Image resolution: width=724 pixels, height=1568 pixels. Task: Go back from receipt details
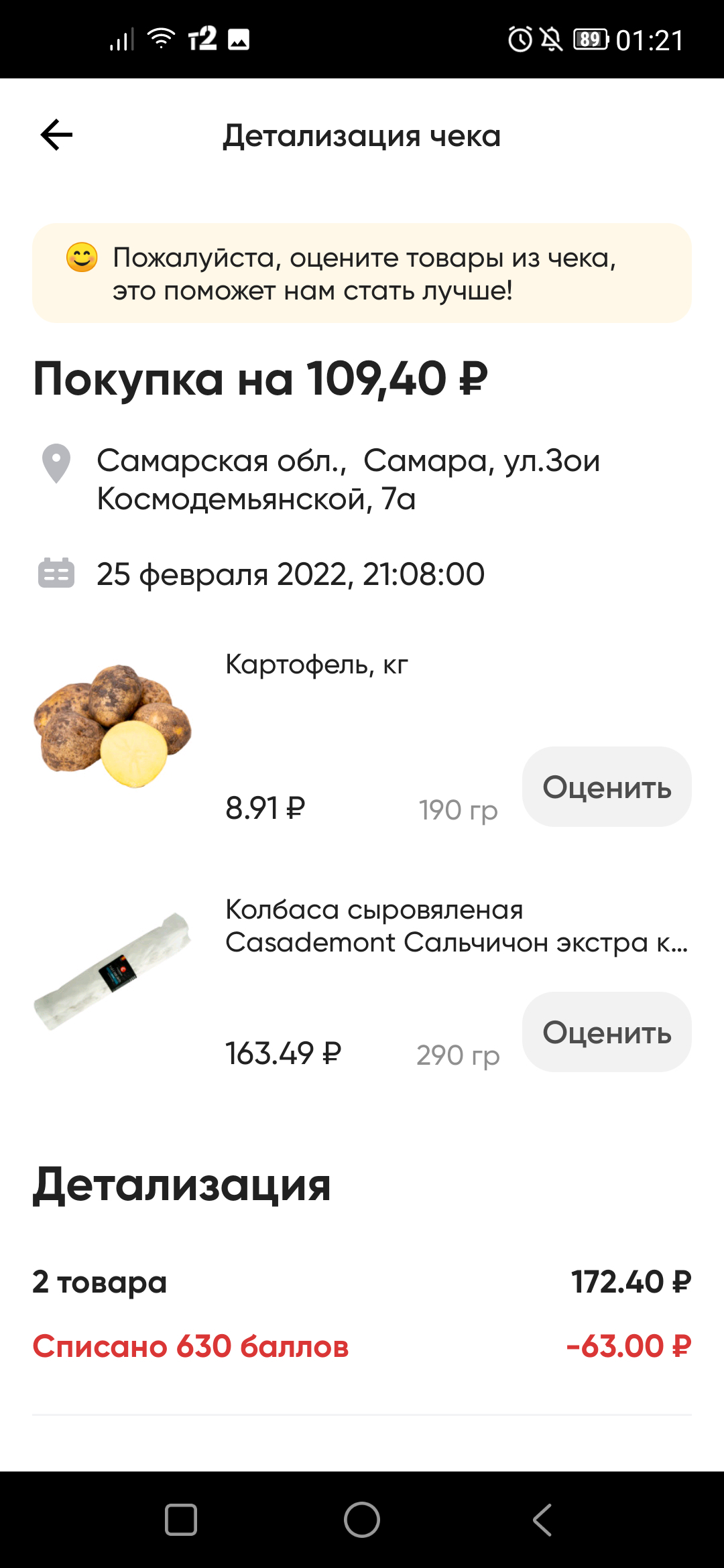56,135
